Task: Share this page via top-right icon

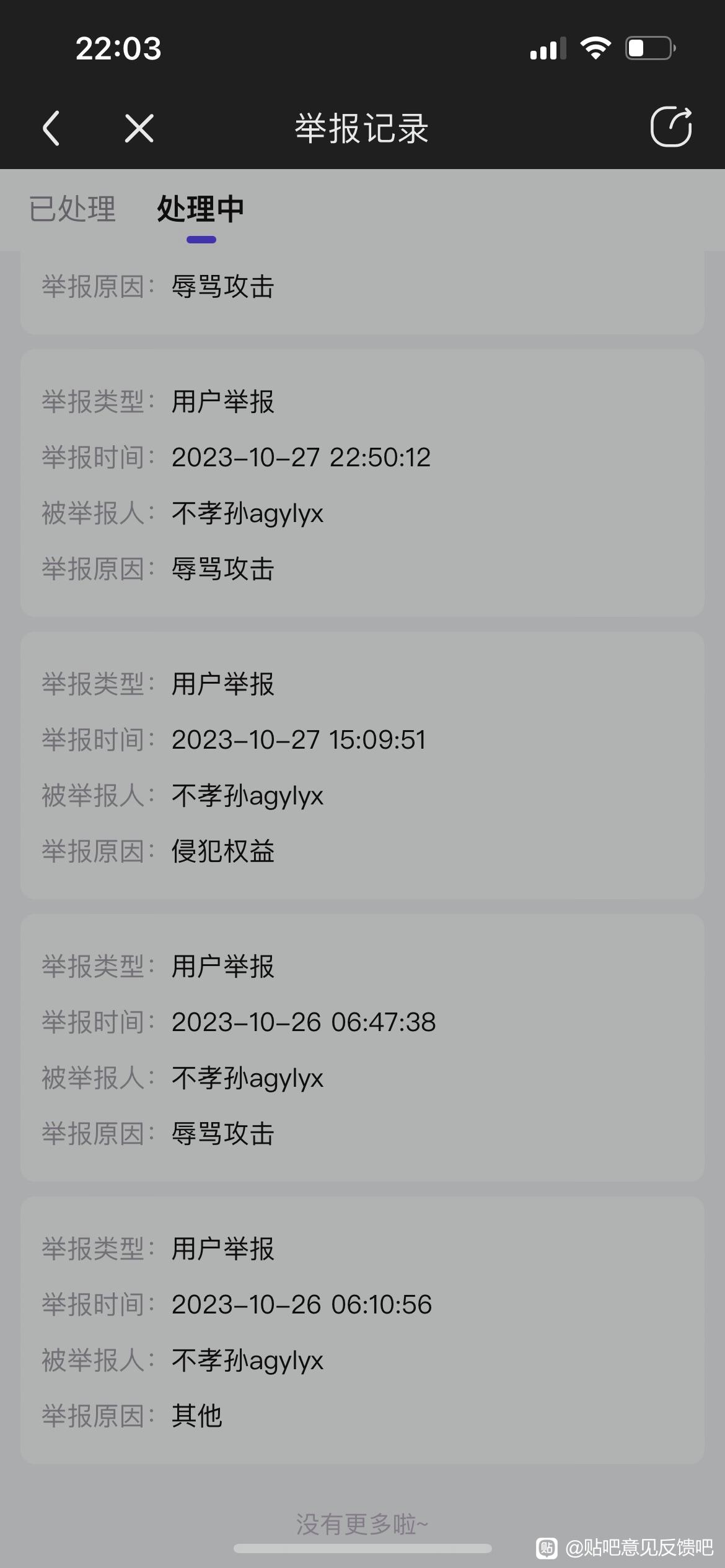Action: [x=670, y=127]
